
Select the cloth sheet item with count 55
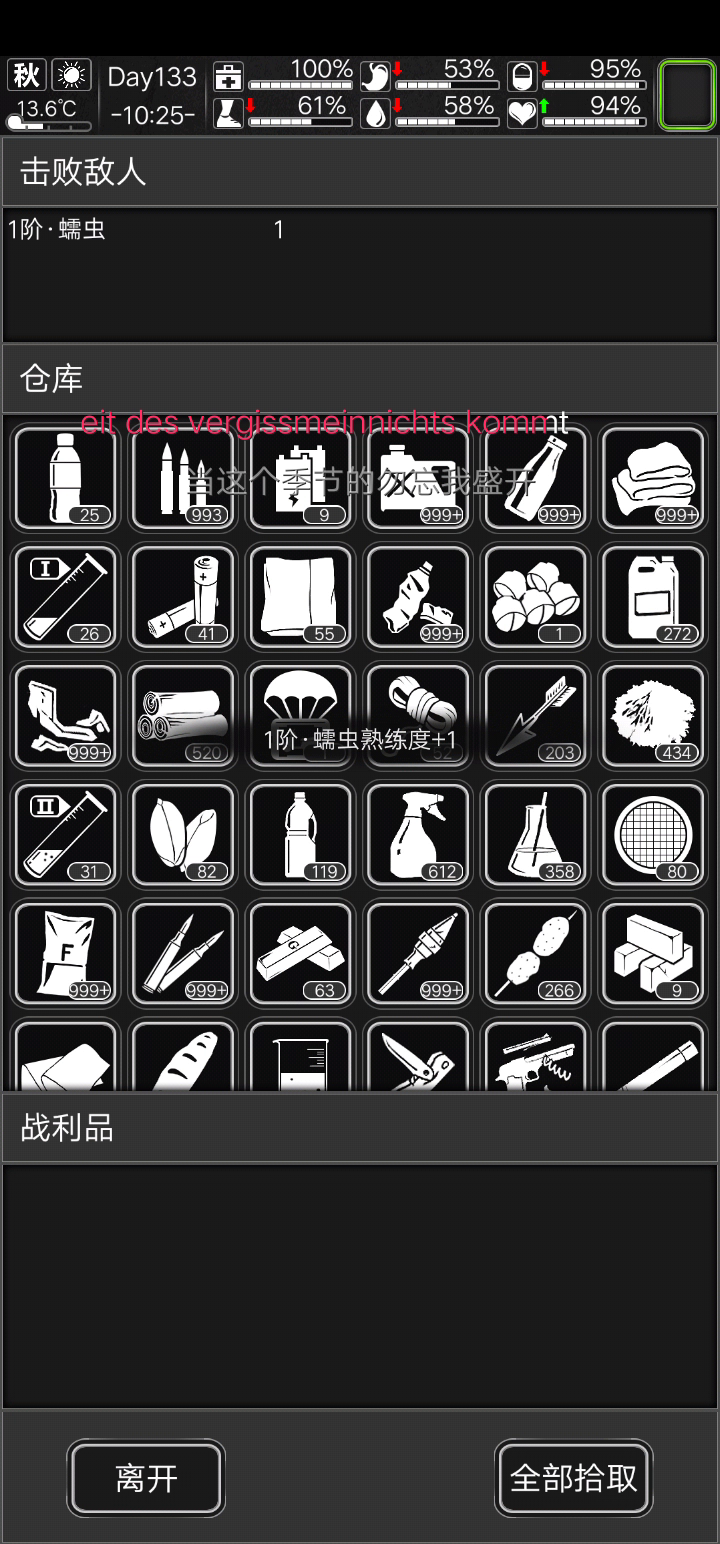click(300, 597)
